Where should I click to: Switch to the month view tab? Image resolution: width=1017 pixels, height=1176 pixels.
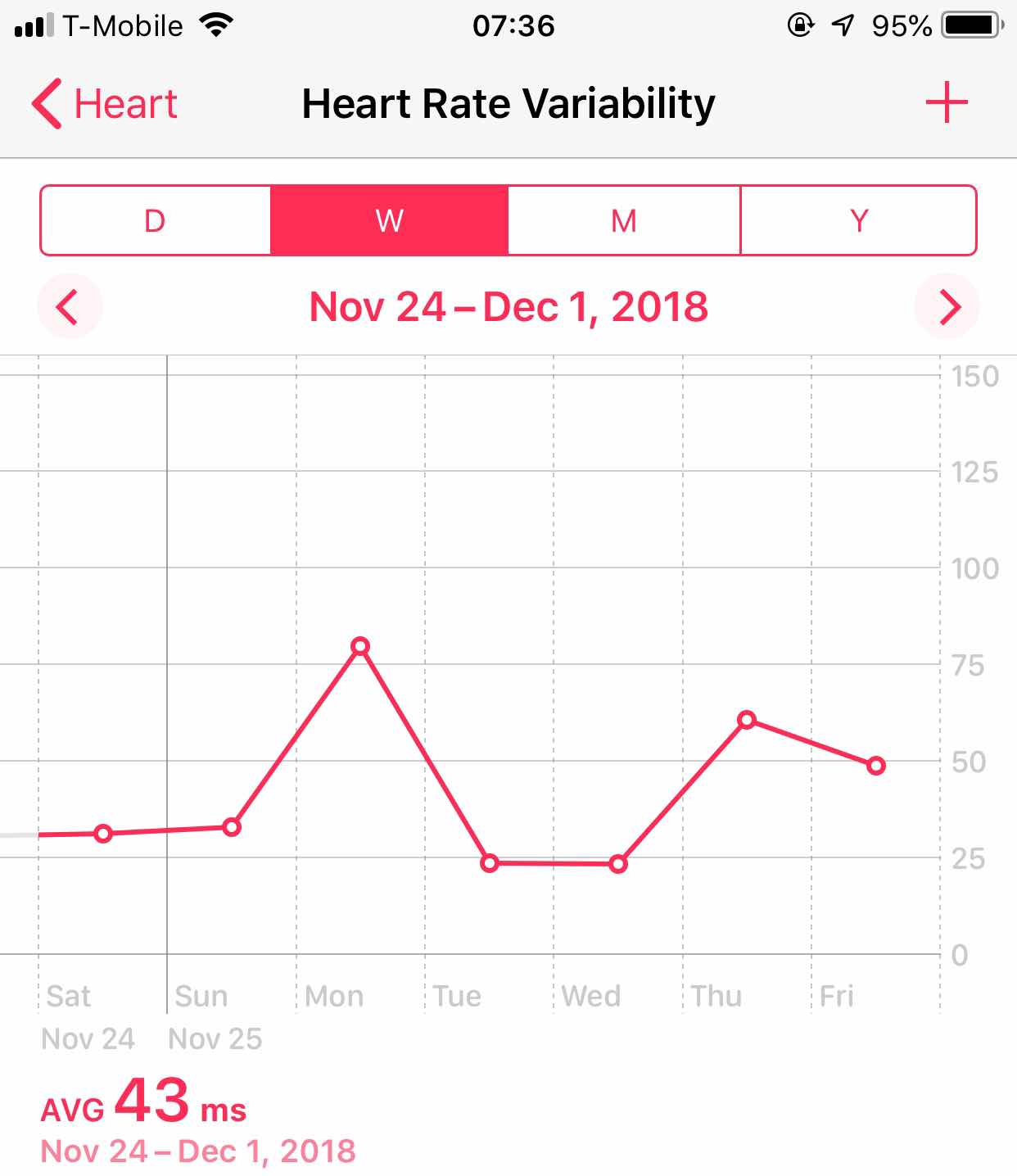624,220
